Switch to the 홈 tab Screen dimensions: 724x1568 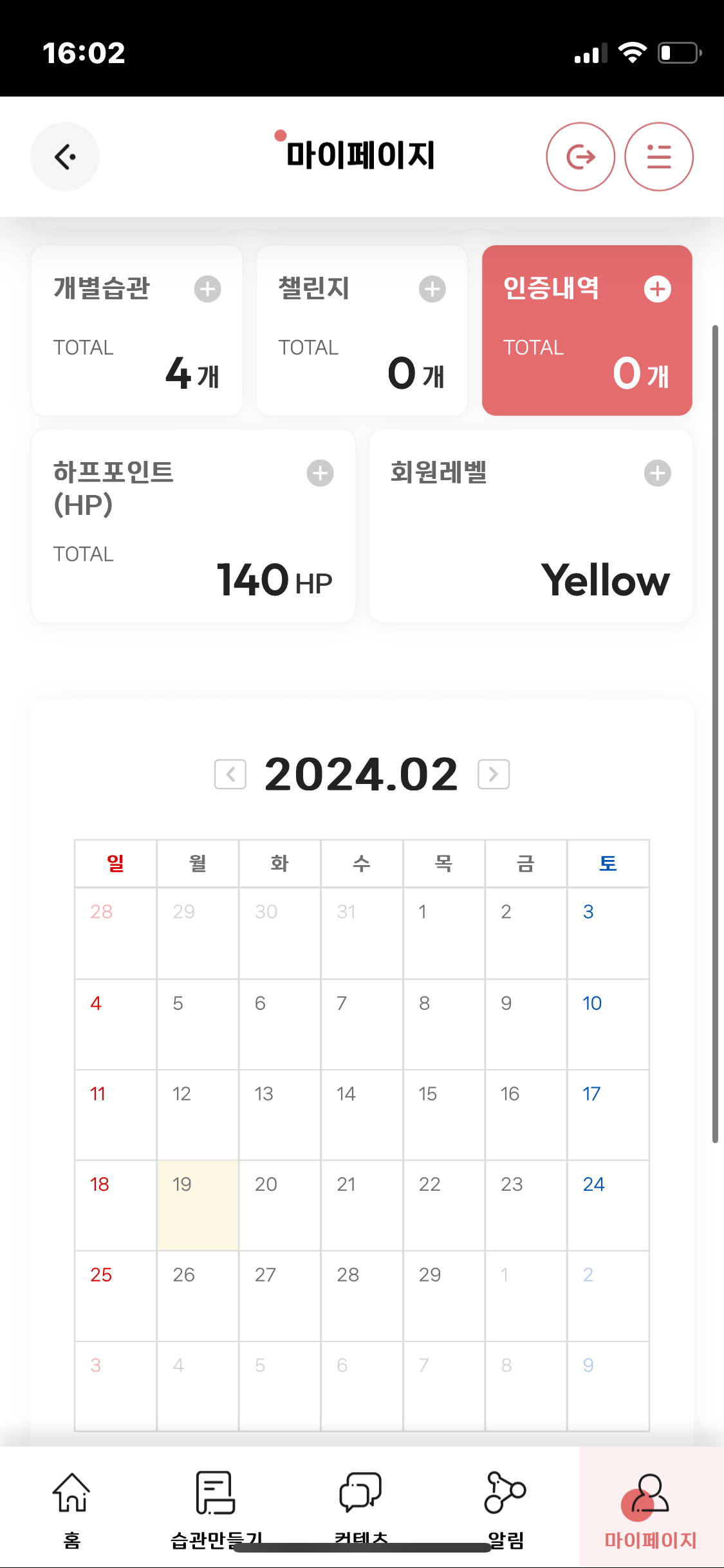click(x=71, y=1506)
